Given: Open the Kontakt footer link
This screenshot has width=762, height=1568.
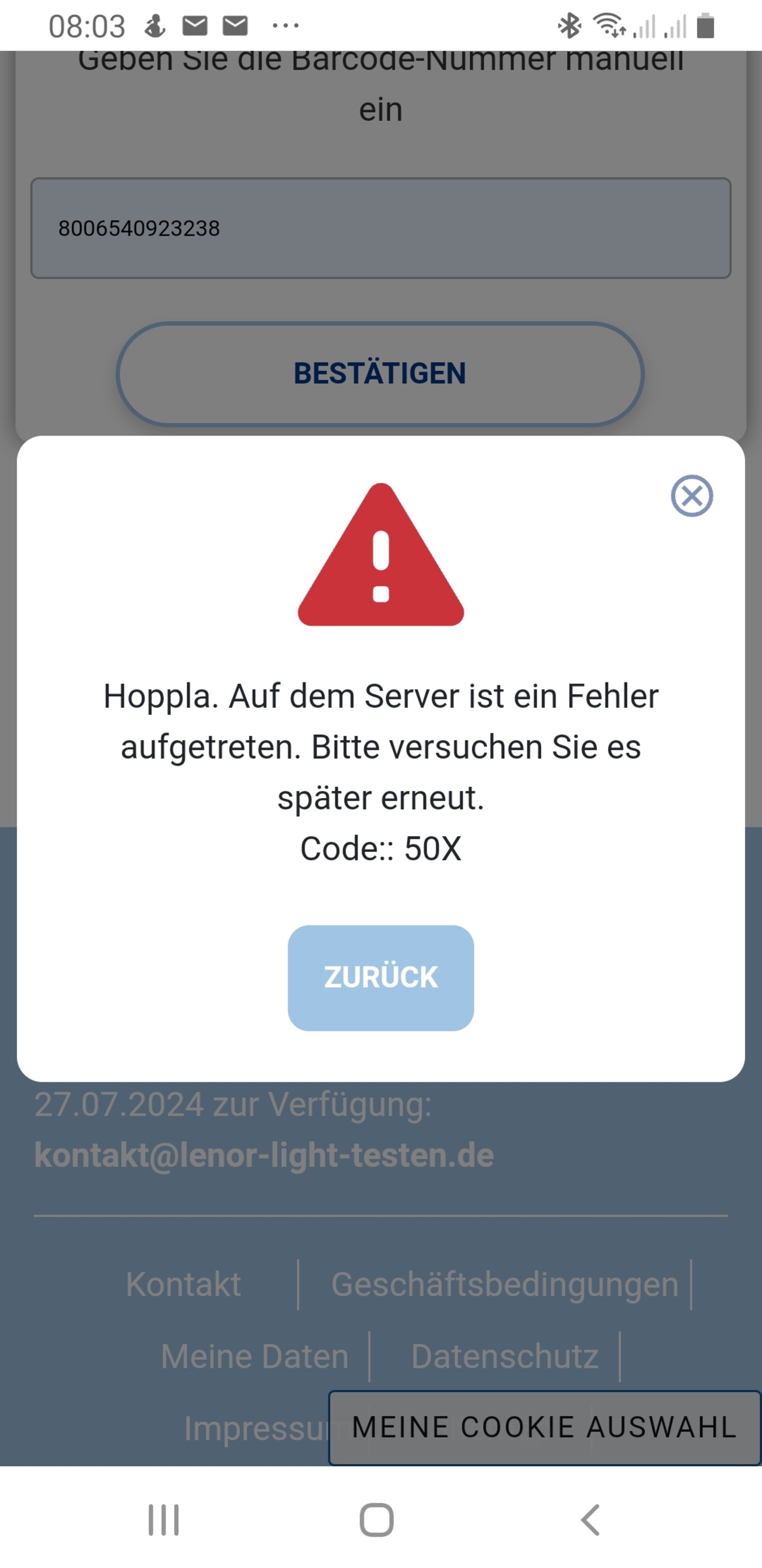Looking at the screenshot, I should [184, 1284].
